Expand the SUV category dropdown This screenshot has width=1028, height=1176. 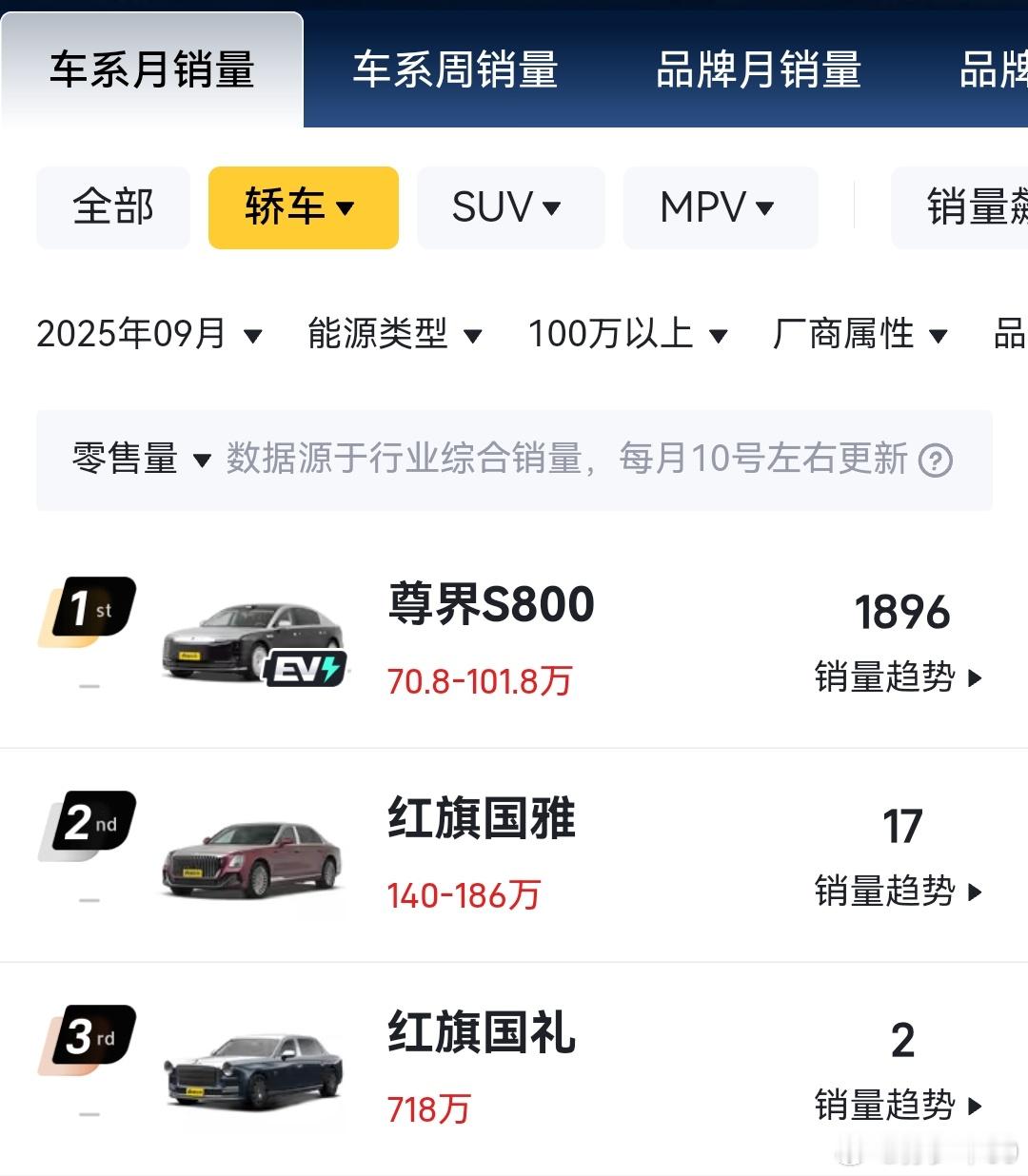click(510, 207)
